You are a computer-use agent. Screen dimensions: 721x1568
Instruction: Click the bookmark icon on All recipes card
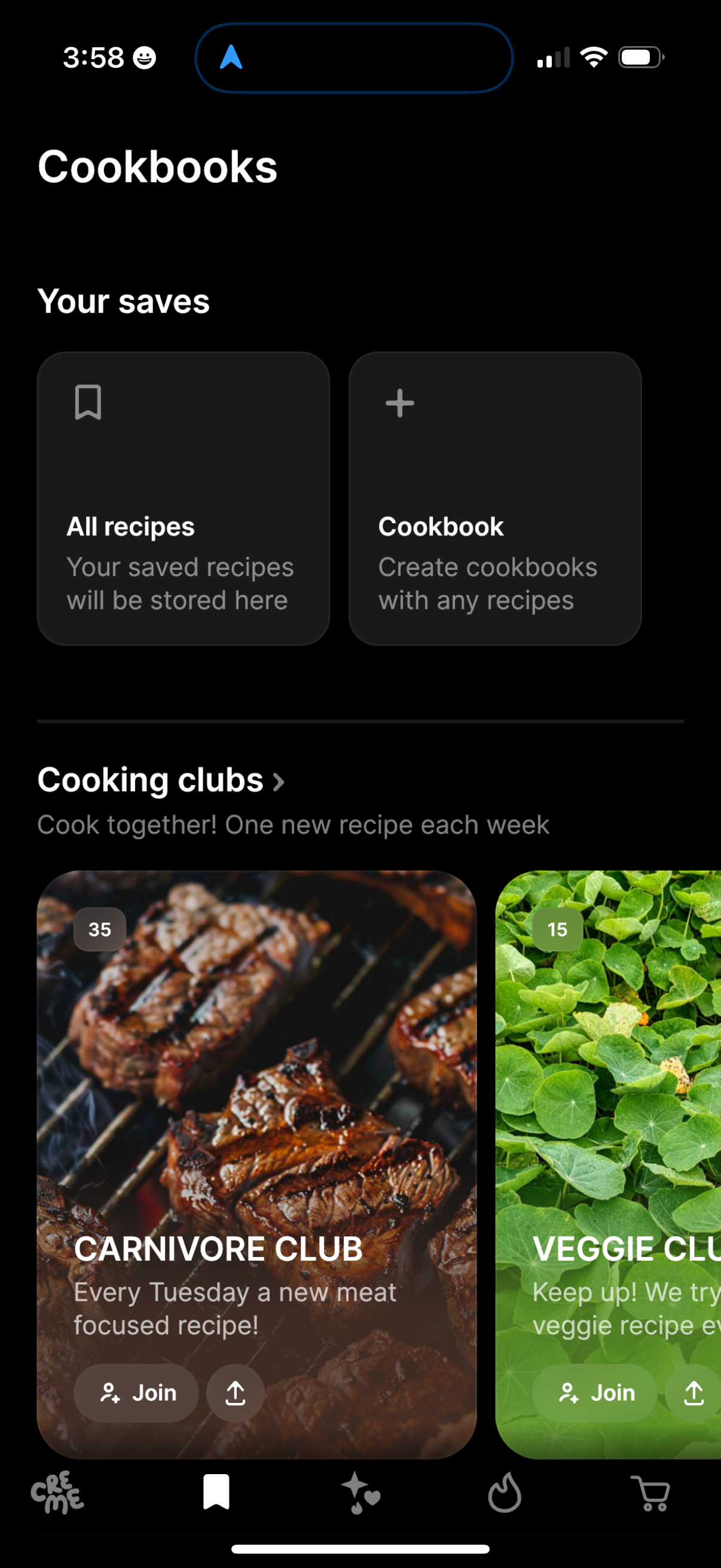[x=88, y=402]
